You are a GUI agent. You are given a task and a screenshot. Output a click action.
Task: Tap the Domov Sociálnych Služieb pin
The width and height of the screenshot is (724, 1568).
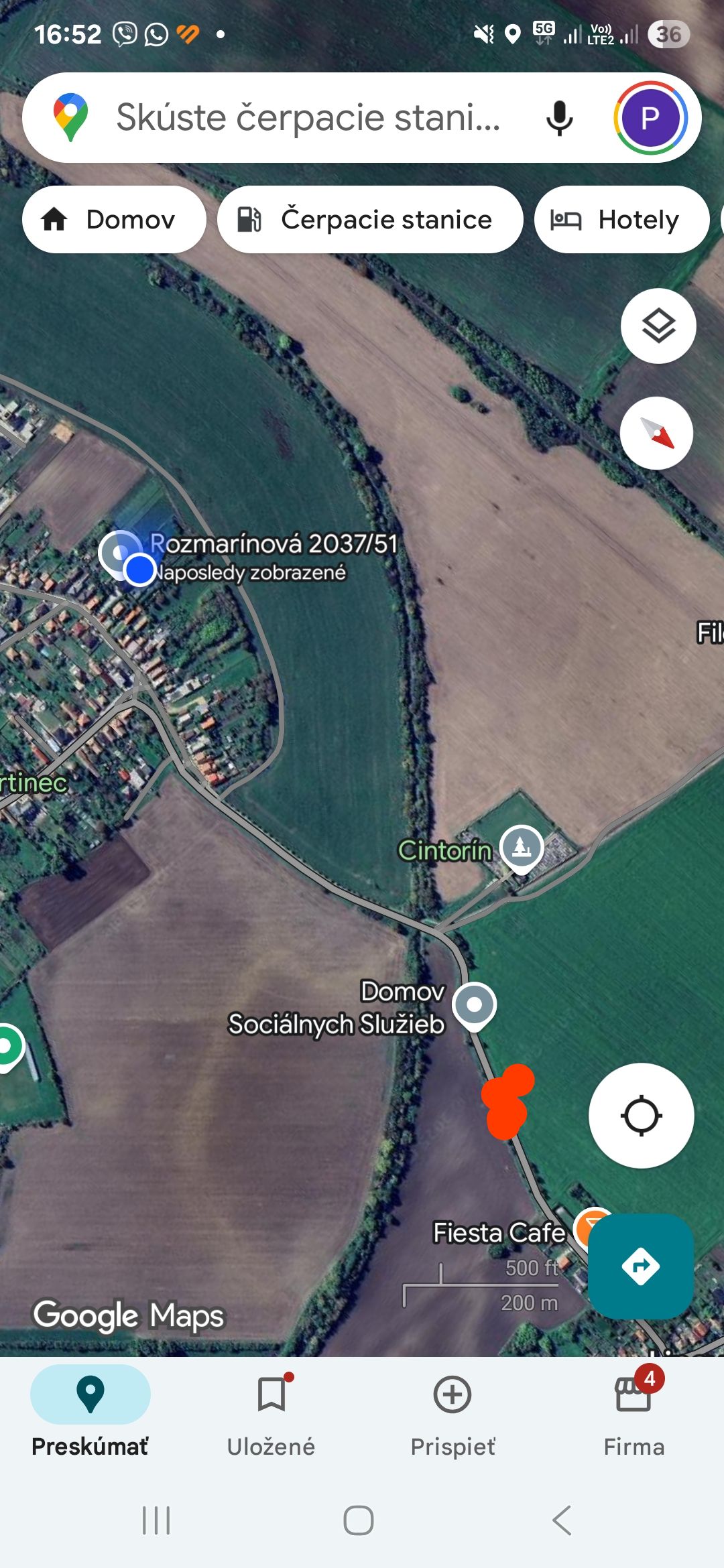coord(474,1005)
